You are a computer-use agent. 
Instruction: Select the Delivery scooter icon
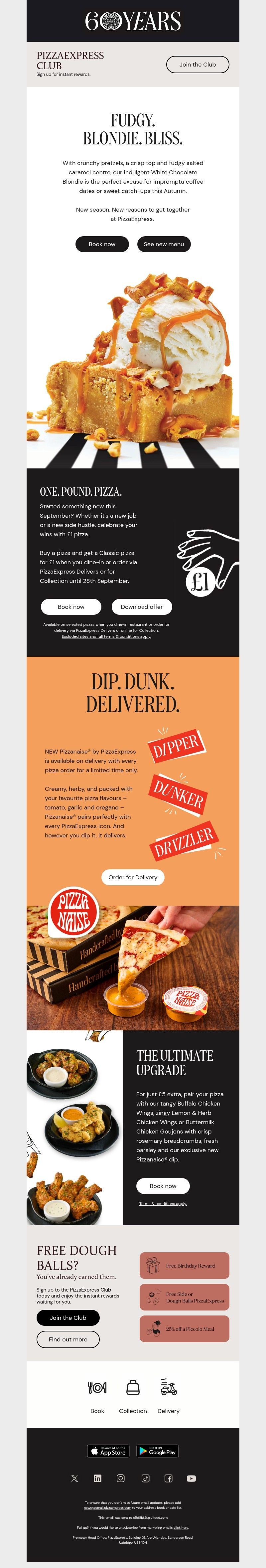point(168,1388)
